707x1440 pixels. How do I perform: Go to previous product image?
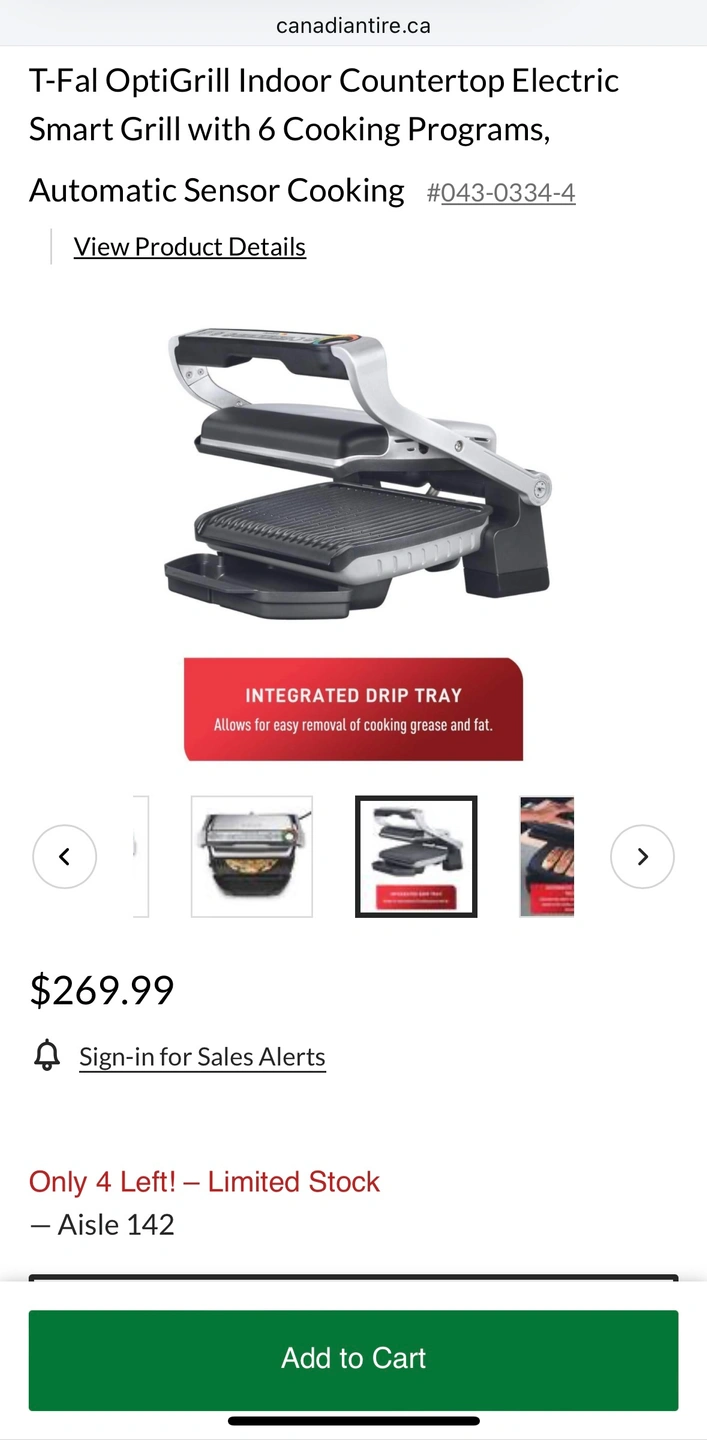pyautogui.click(x=64, y=857)
